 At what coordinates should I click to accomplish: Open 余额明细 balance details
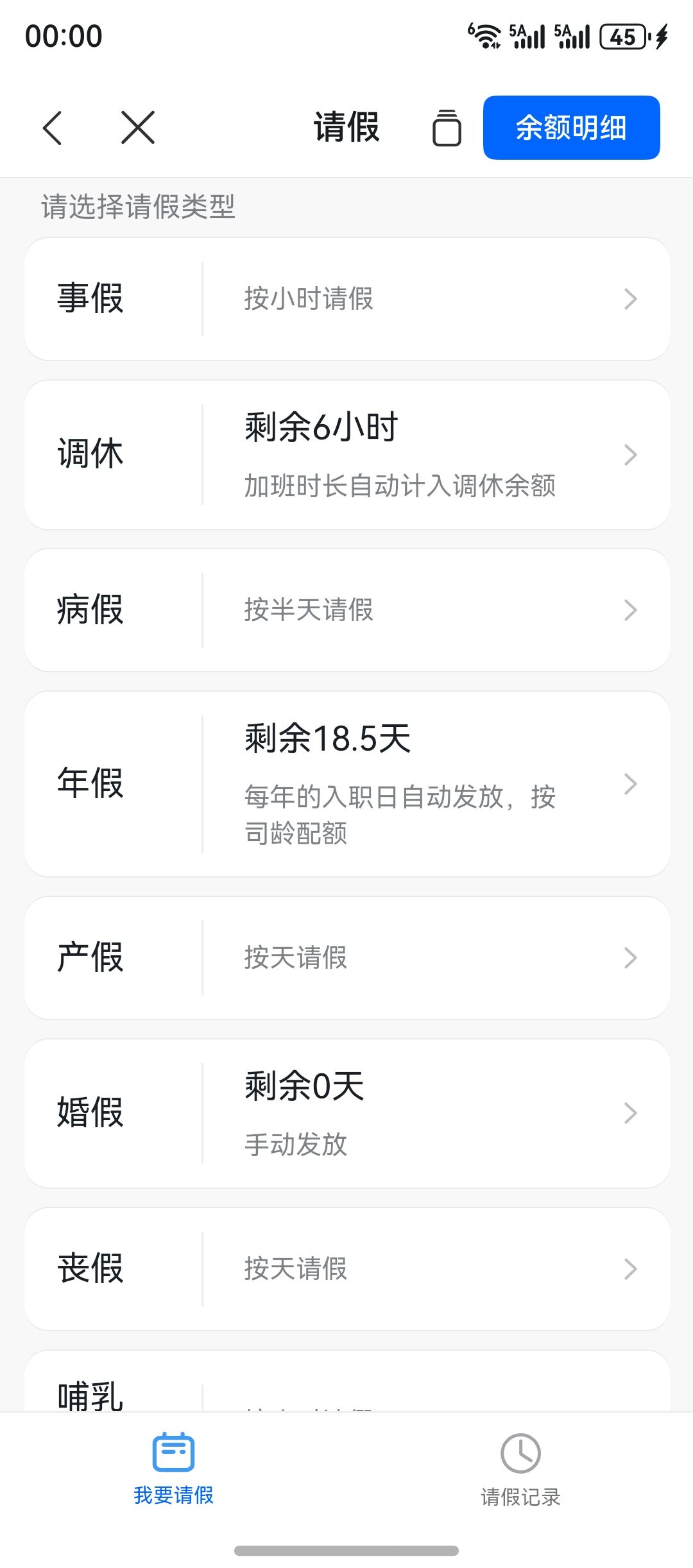coord(571,128)
